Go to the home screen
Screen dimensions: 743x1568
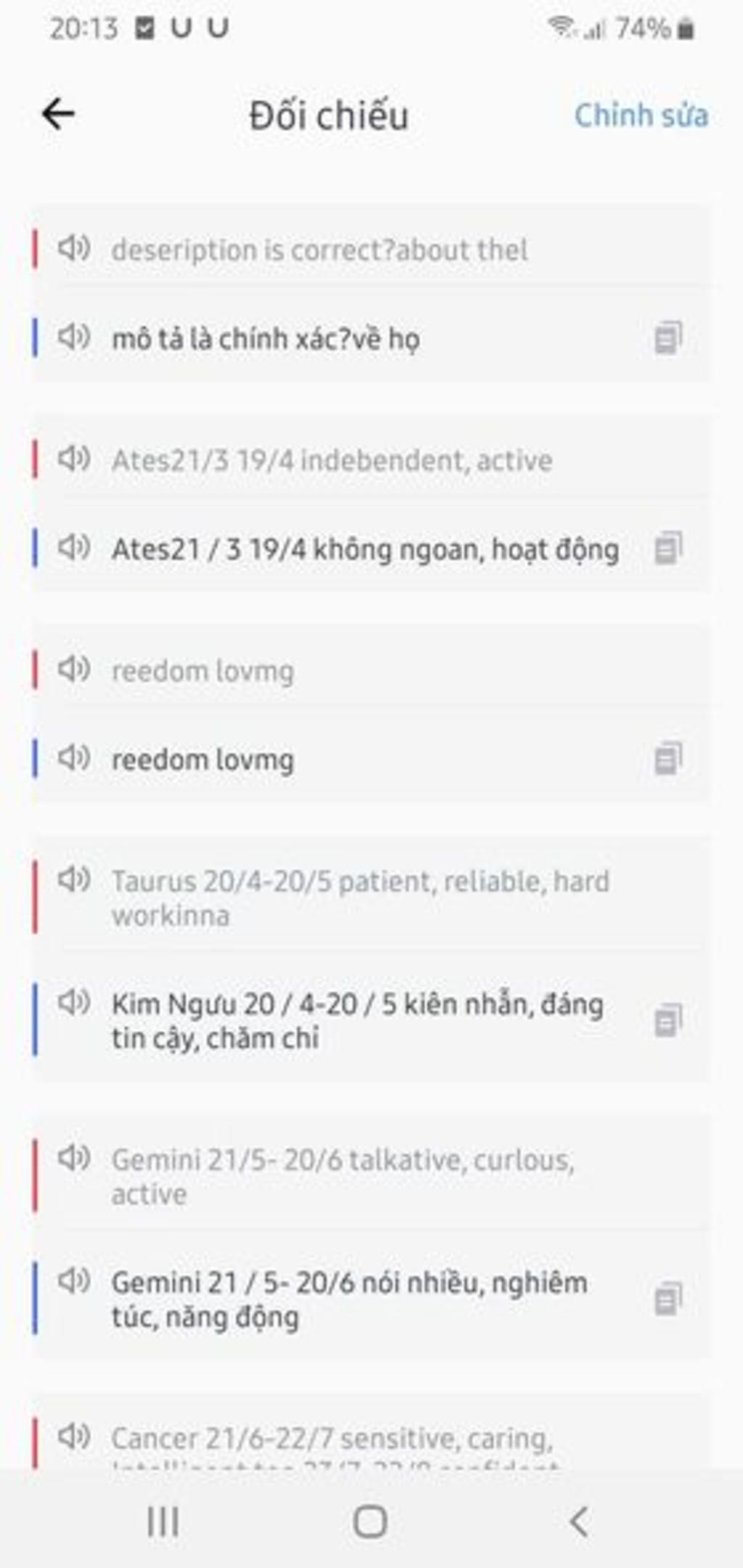(x=370, y=1522)
